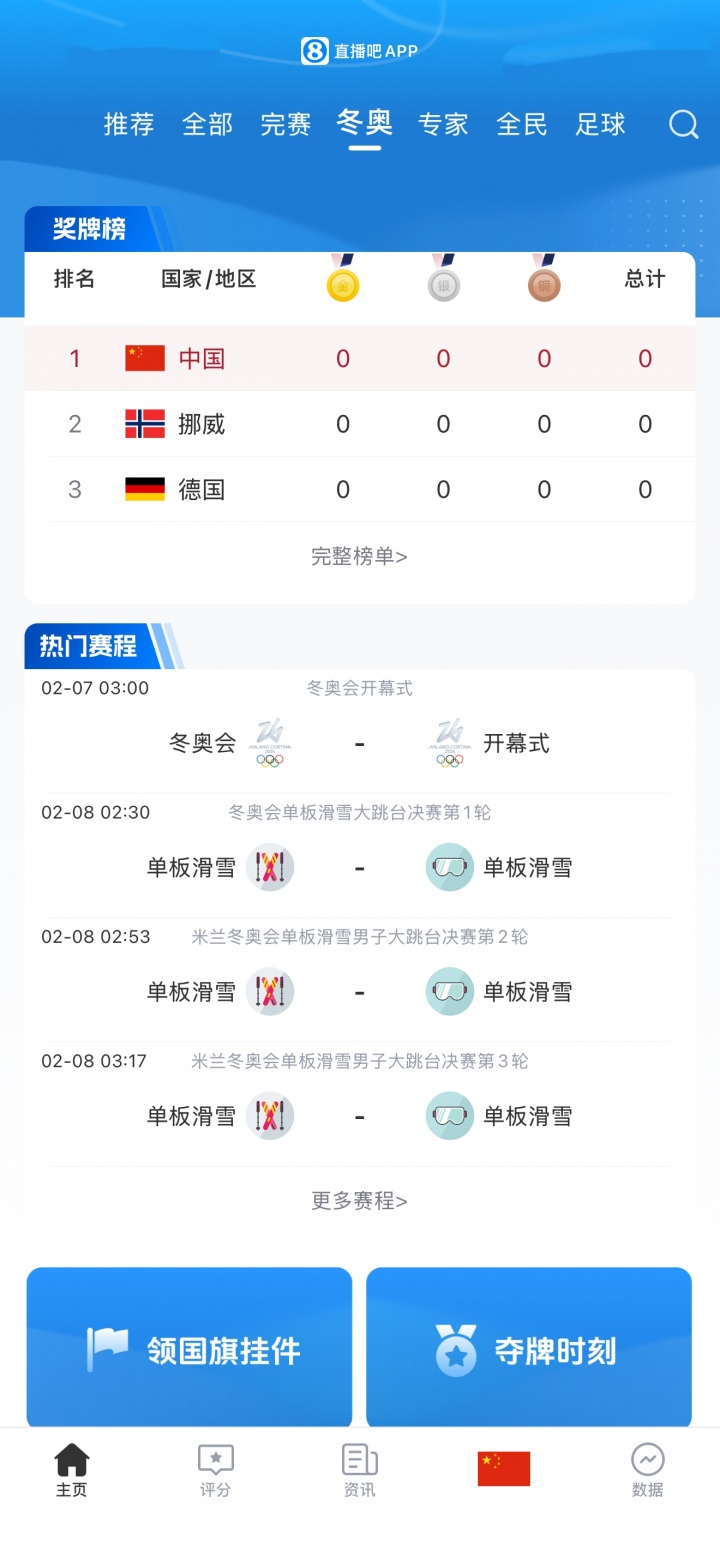Screen dimensions: 720x1564
Task: Open the 完整榜单 full medal table link
Action: point(359,556)
